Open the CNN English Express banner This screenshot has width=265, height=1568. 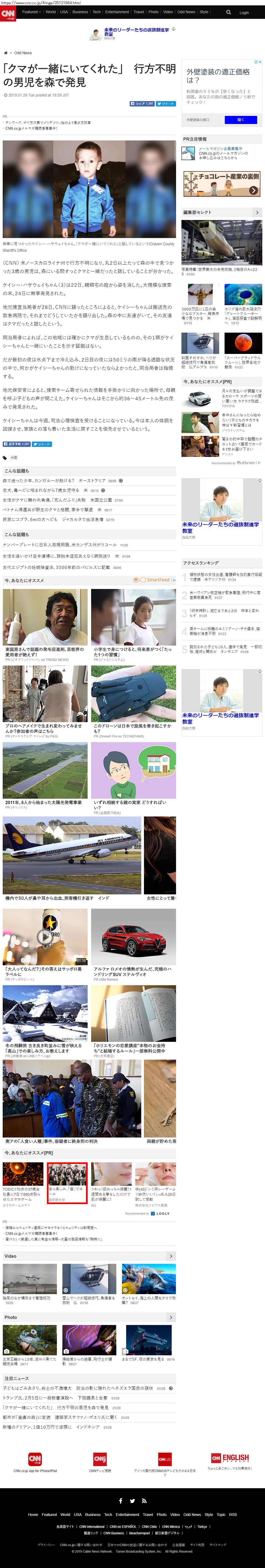pos(230,1458)
